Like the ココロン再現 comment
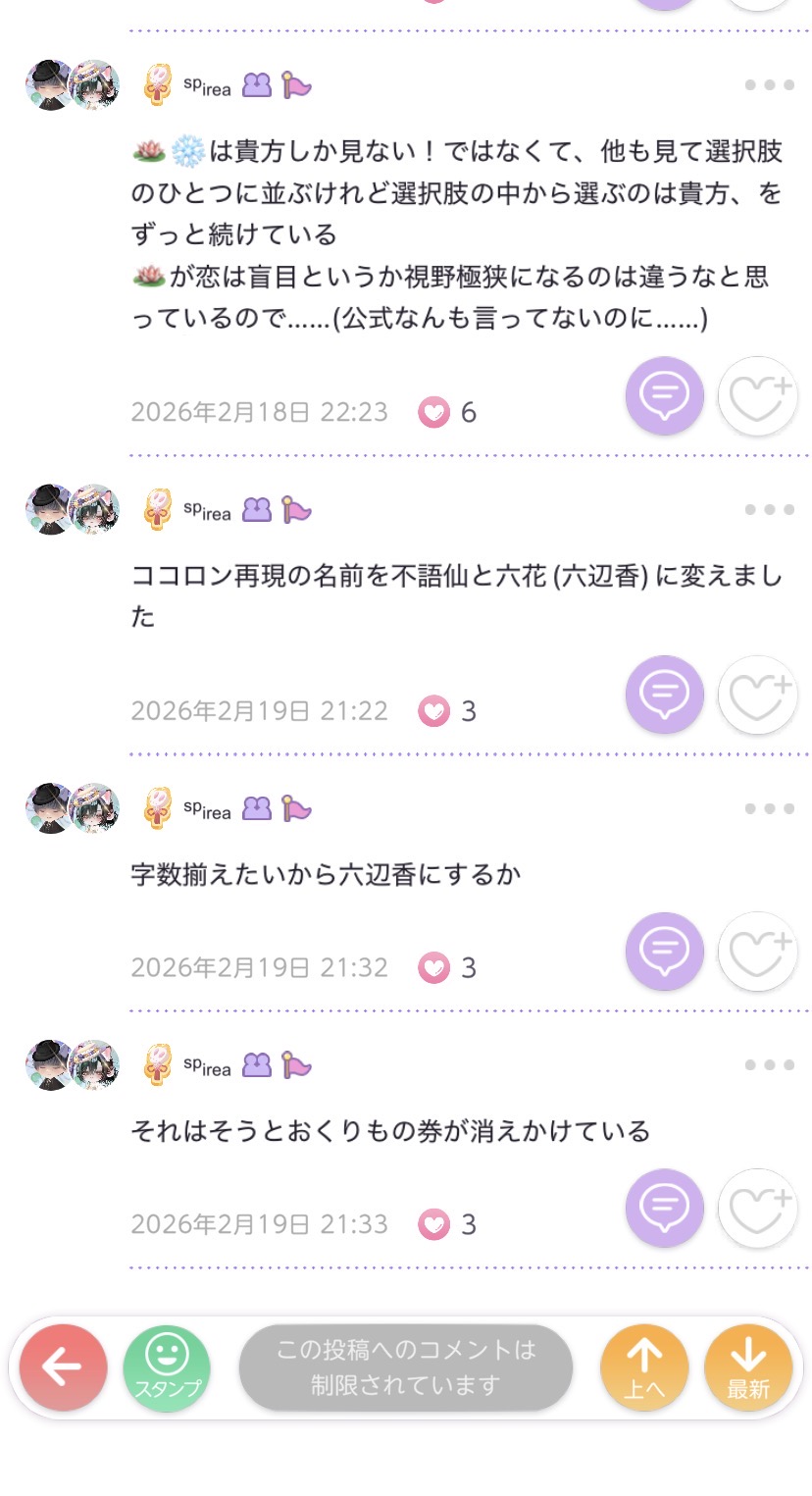The width and height of the screenshot is (812, 1496). [x=758, y=695]
